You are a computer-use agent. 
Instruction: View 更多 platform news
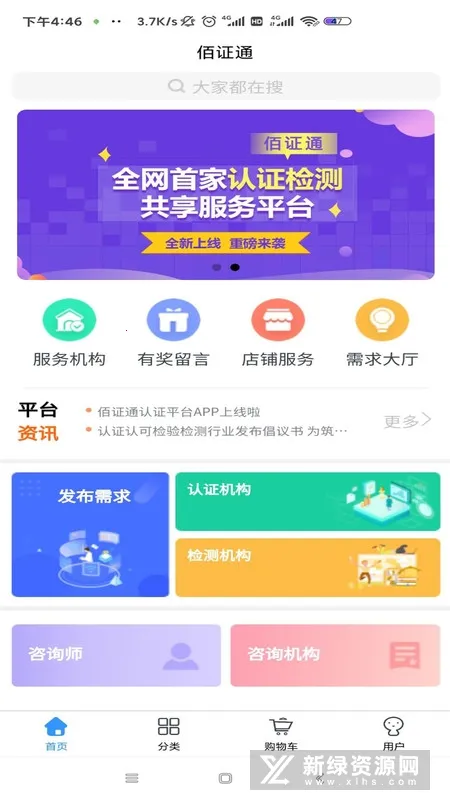click(408, 421)
